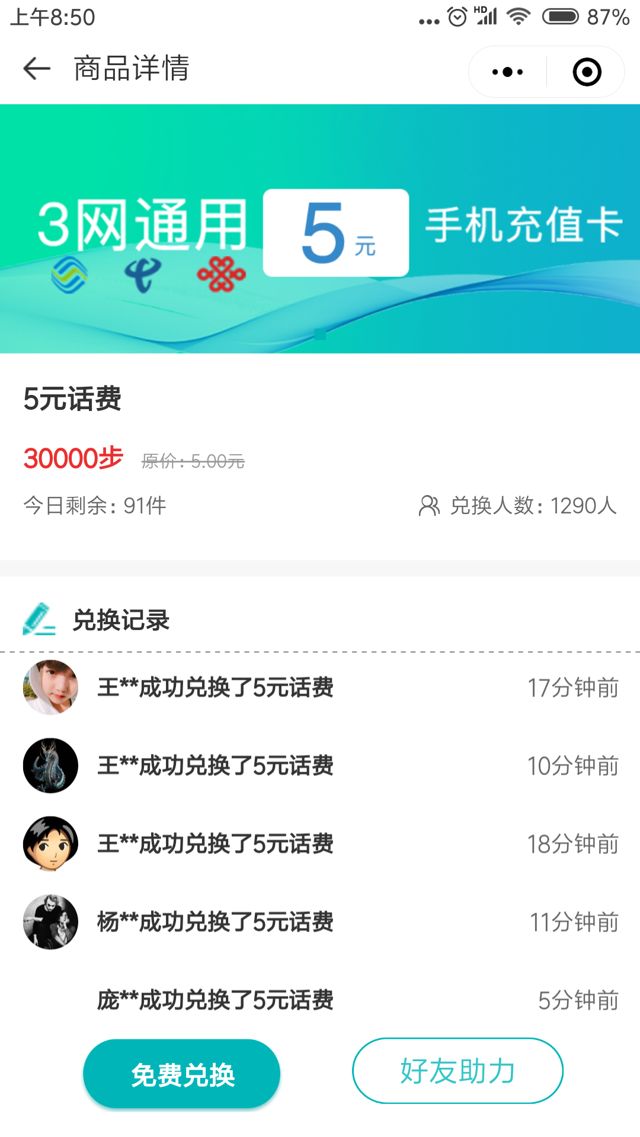
Task: Open the mini program more options menu
Action: [508, 72]
